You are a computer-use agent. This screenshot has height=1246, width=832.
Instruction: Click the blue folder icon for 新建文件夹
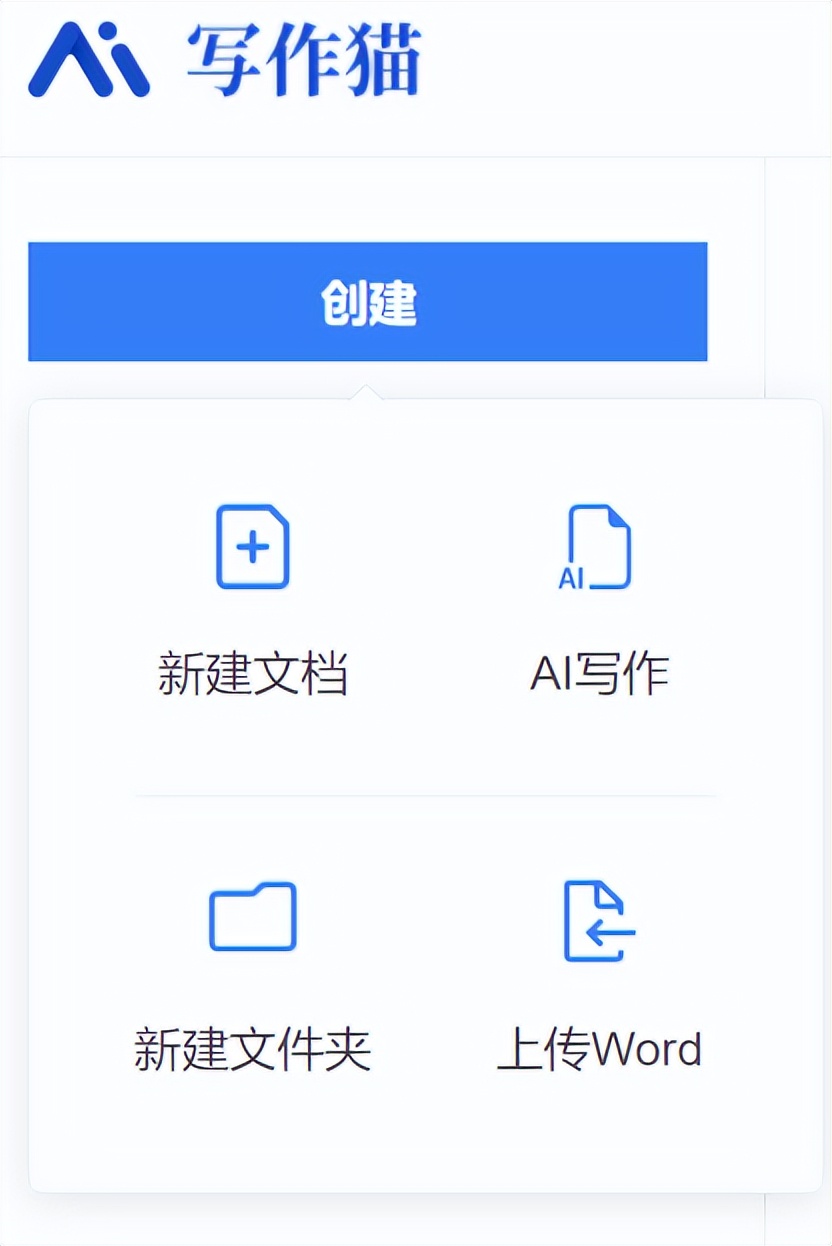(x=252, y=918)
